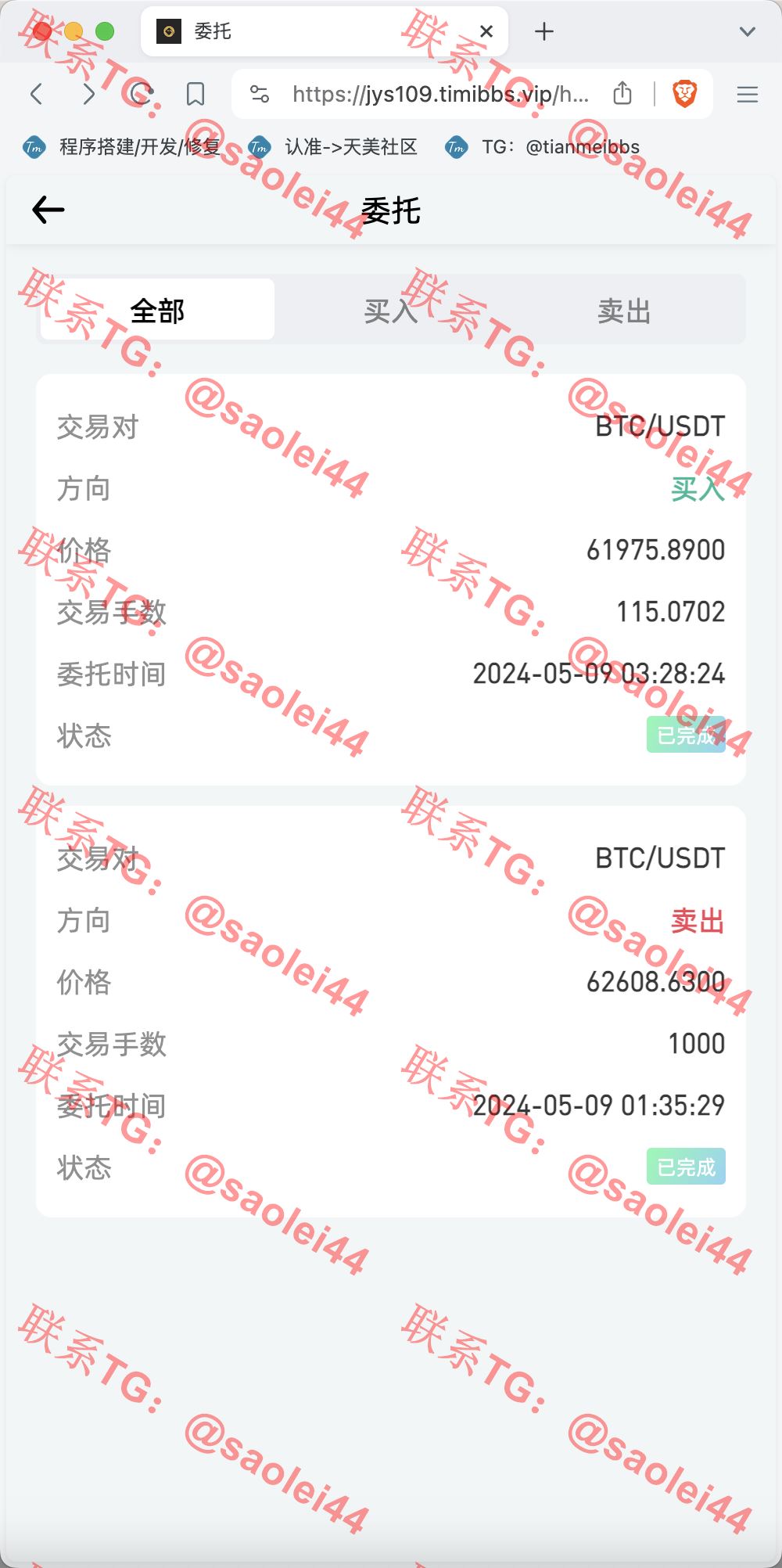Expand the tab list chevron
This screenshot has width=782, height=1568.
point(748,31)
